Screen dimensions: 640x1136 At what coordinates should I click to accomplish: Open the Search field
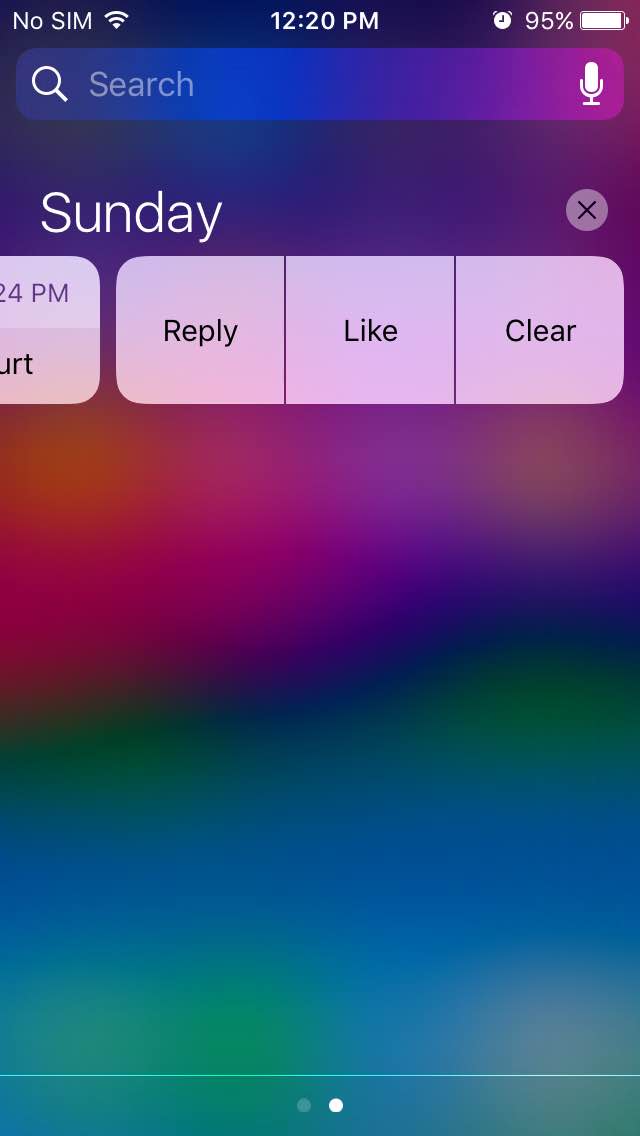[x=320, y=84]
